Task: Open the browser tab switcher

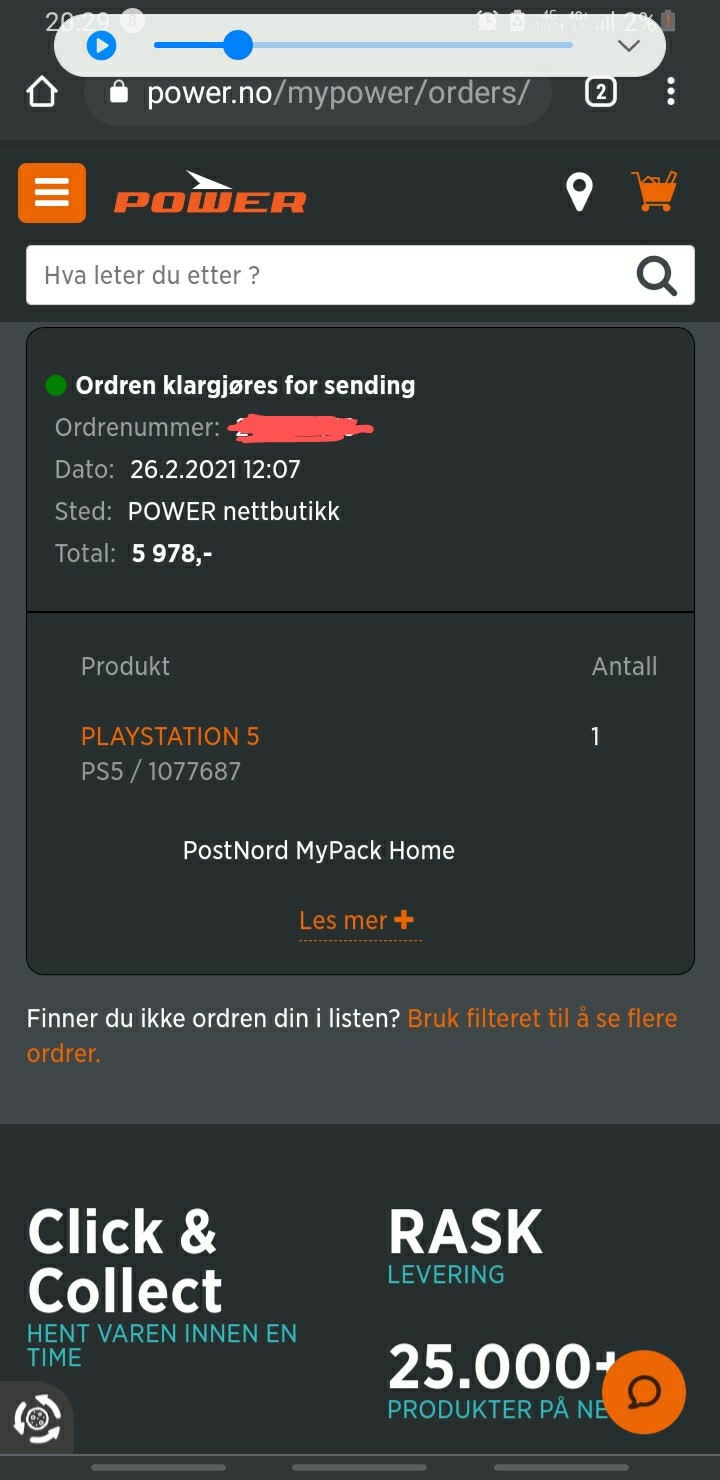Action: 600,93
